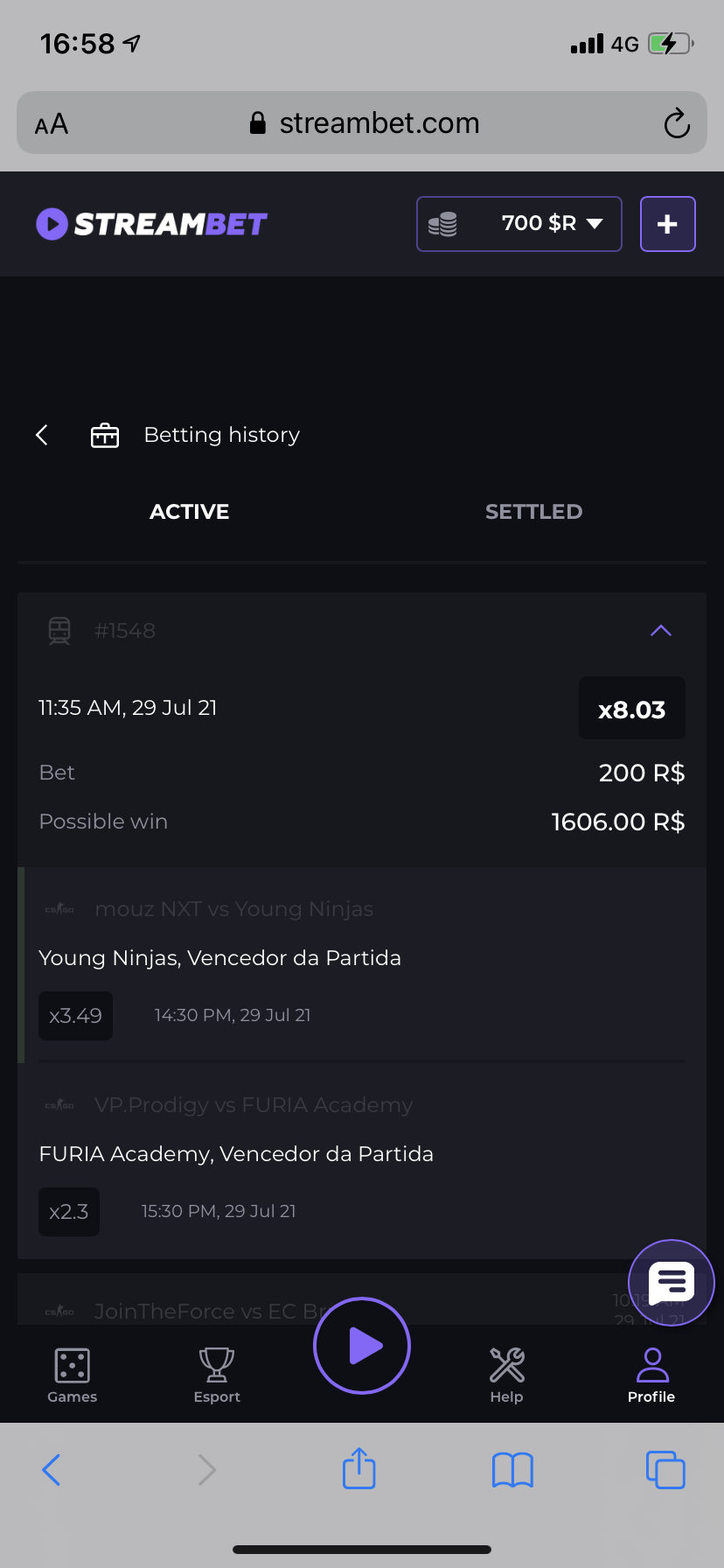
Task: Tap the streambet.com address bar
Action: click(x=364, y=123)
